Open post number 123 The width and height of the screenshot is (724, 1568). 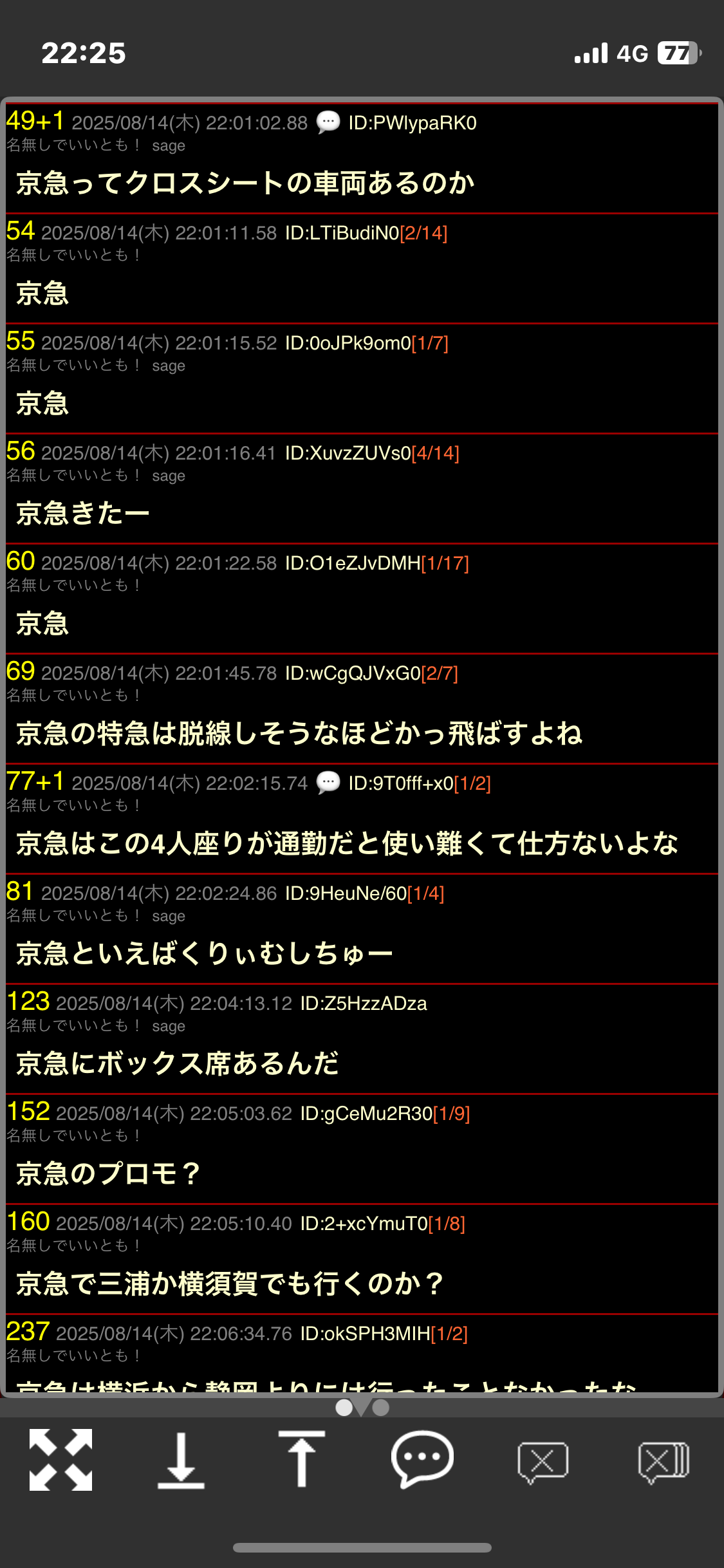pyautogui.click(x=28, y=1002)
